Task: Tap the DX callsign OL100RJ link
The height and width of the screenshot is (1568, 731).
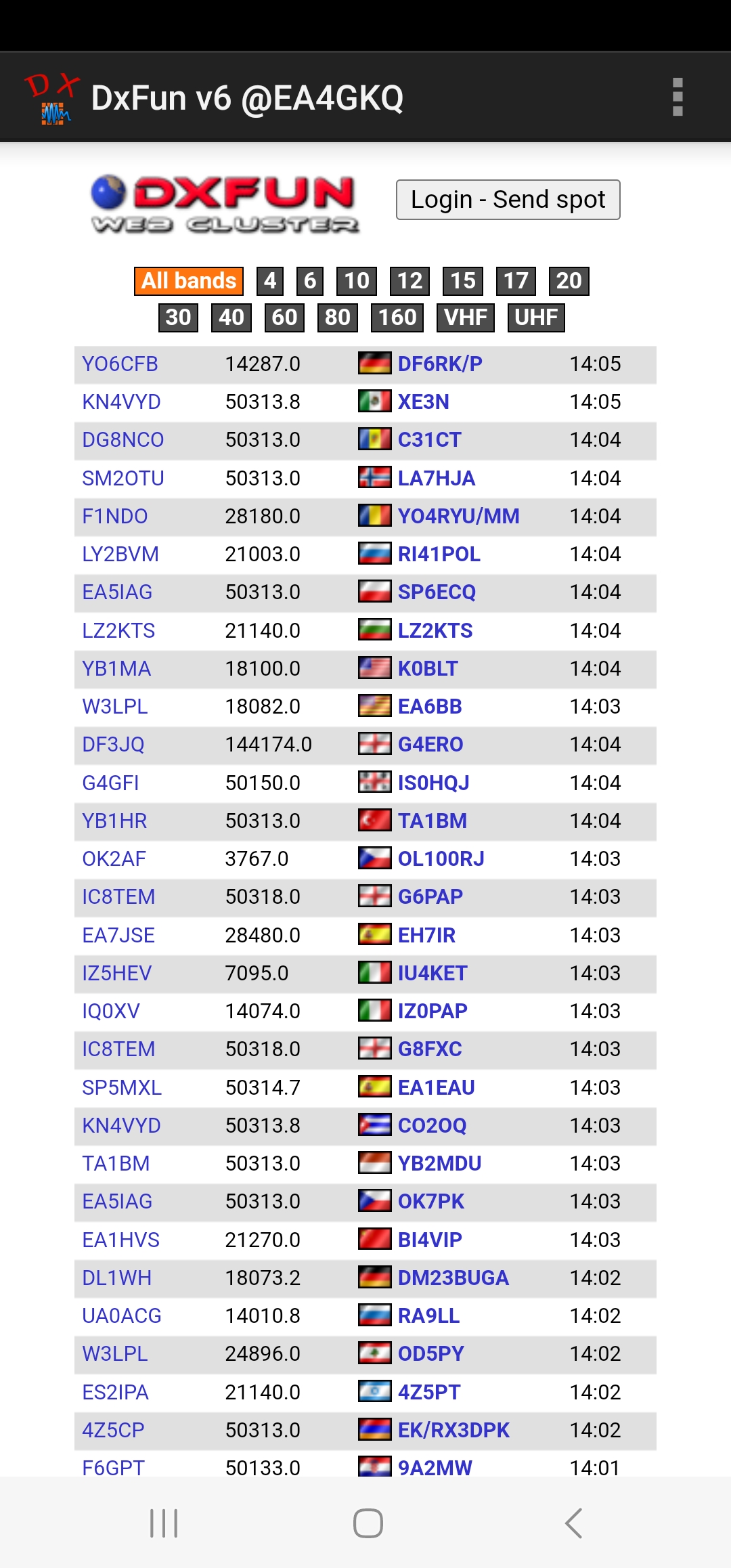Action: point(441,859)
